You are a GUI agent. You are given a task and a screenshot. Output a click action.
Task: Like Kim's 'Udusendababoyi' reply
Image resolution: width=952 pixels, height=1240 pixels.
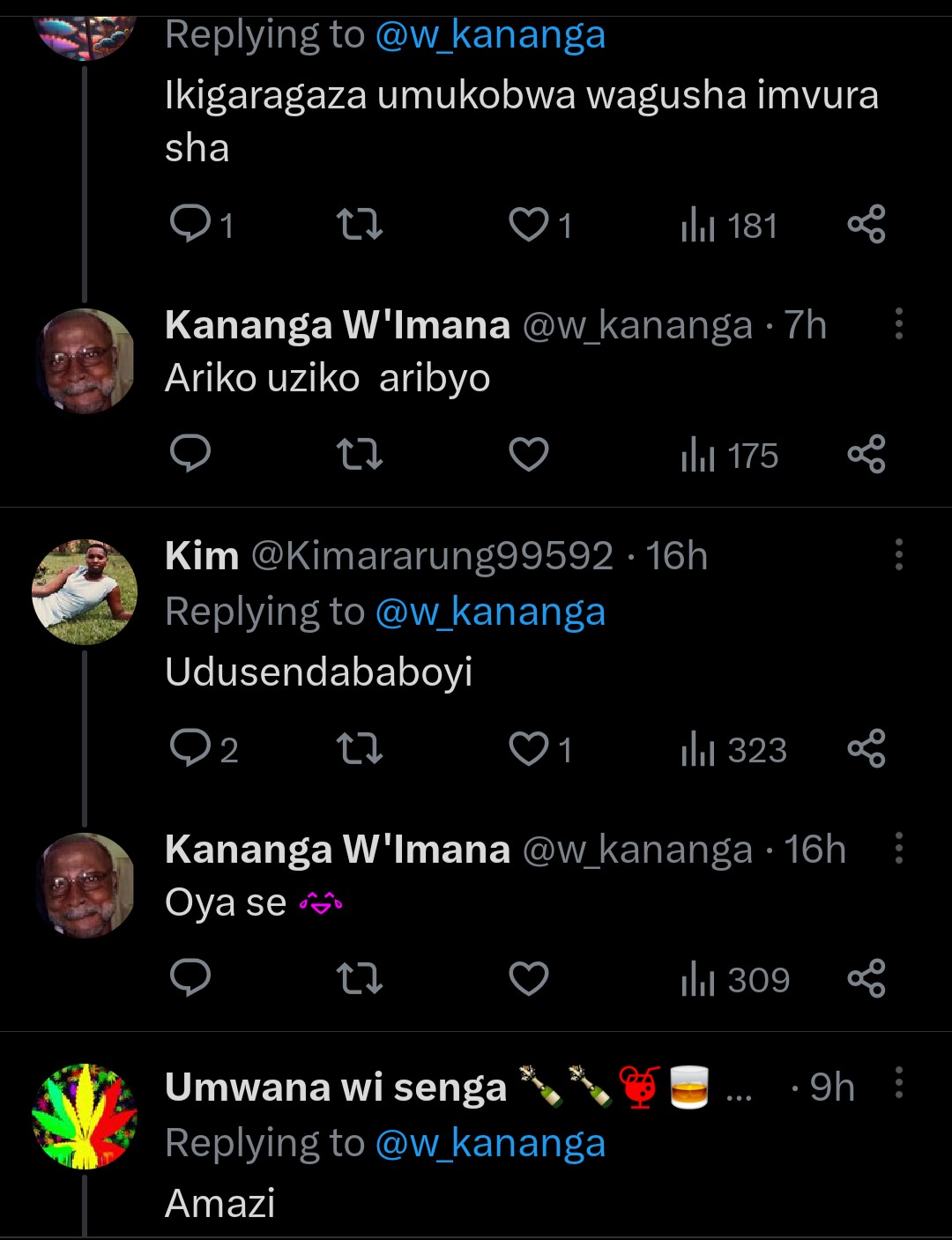point(529,749)
